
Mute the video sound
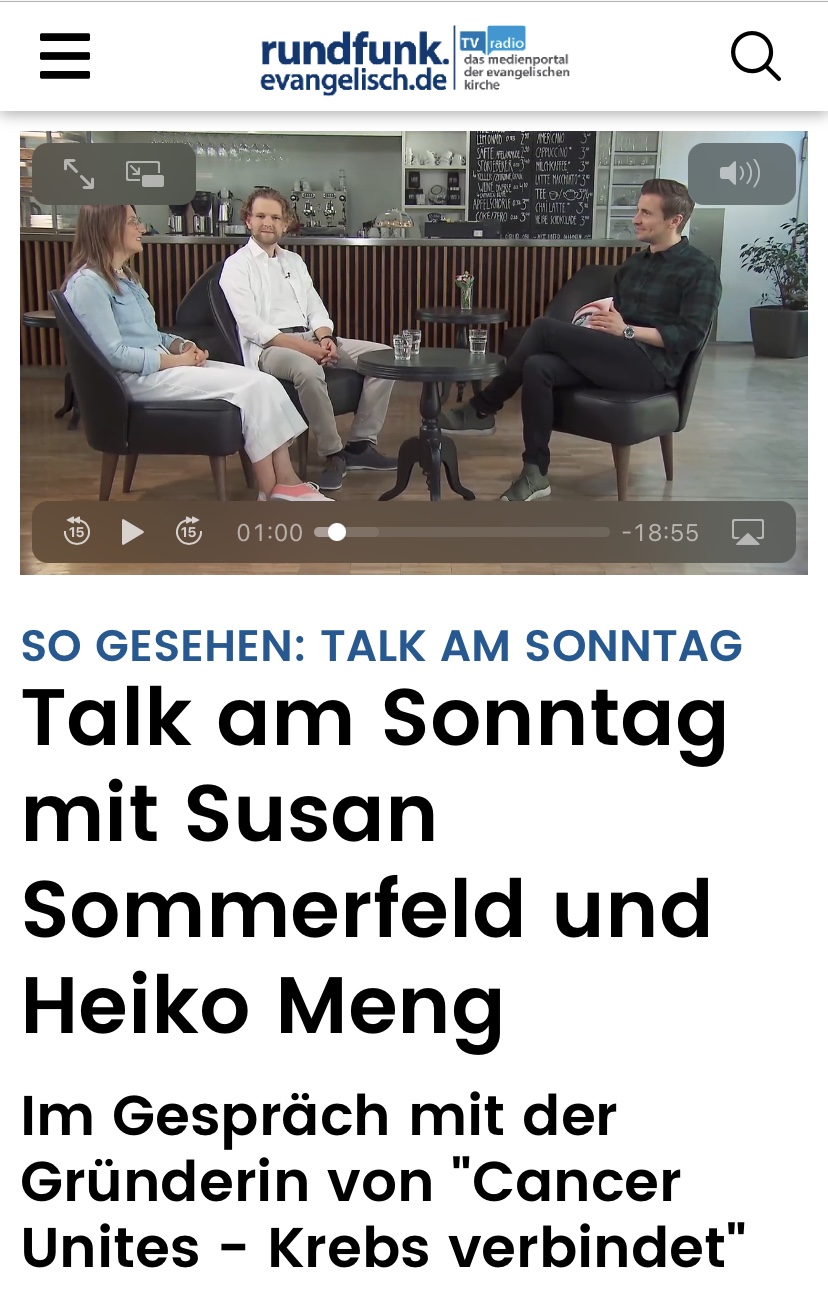pyautogui.click(x=740, y=174)
